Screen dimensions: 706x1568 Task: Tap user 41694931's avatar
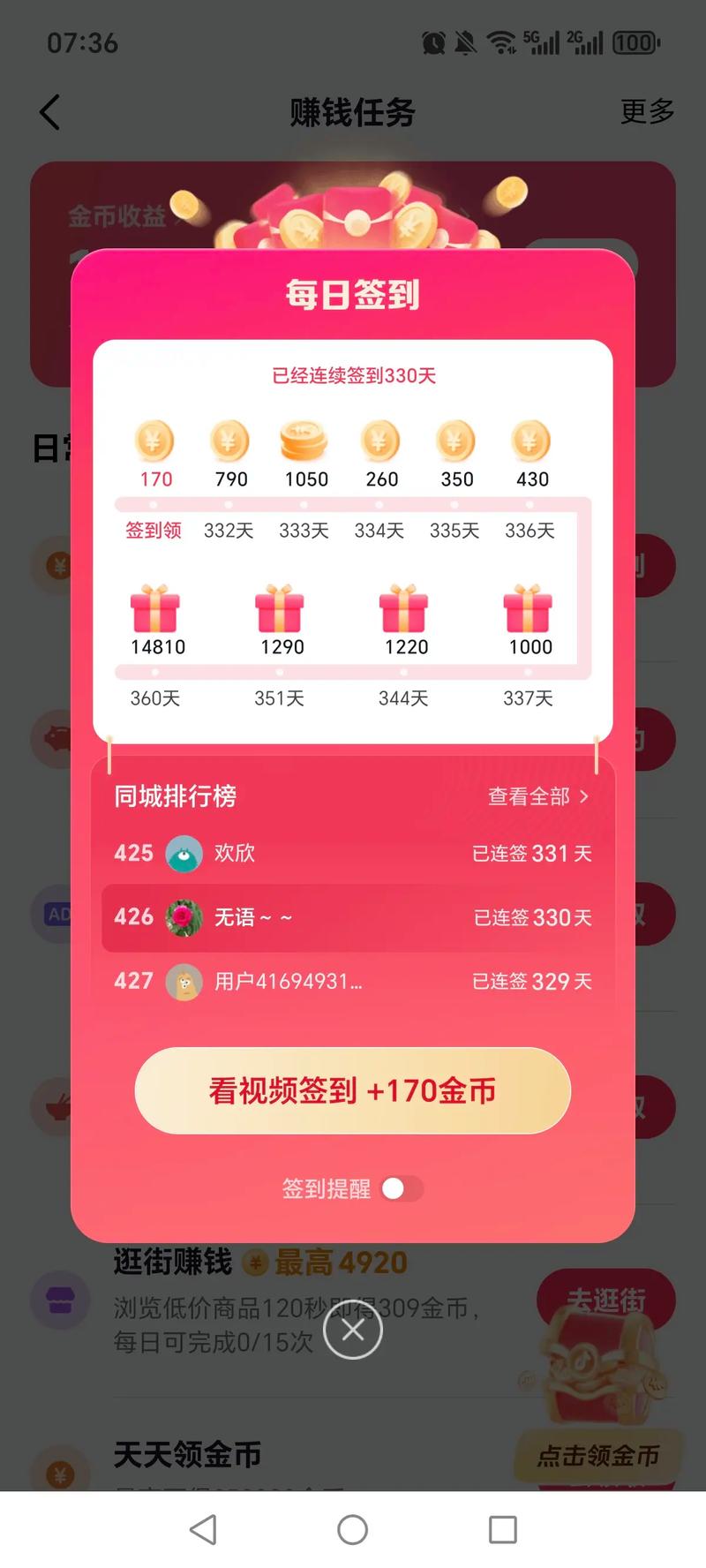(x=183, y=982)
